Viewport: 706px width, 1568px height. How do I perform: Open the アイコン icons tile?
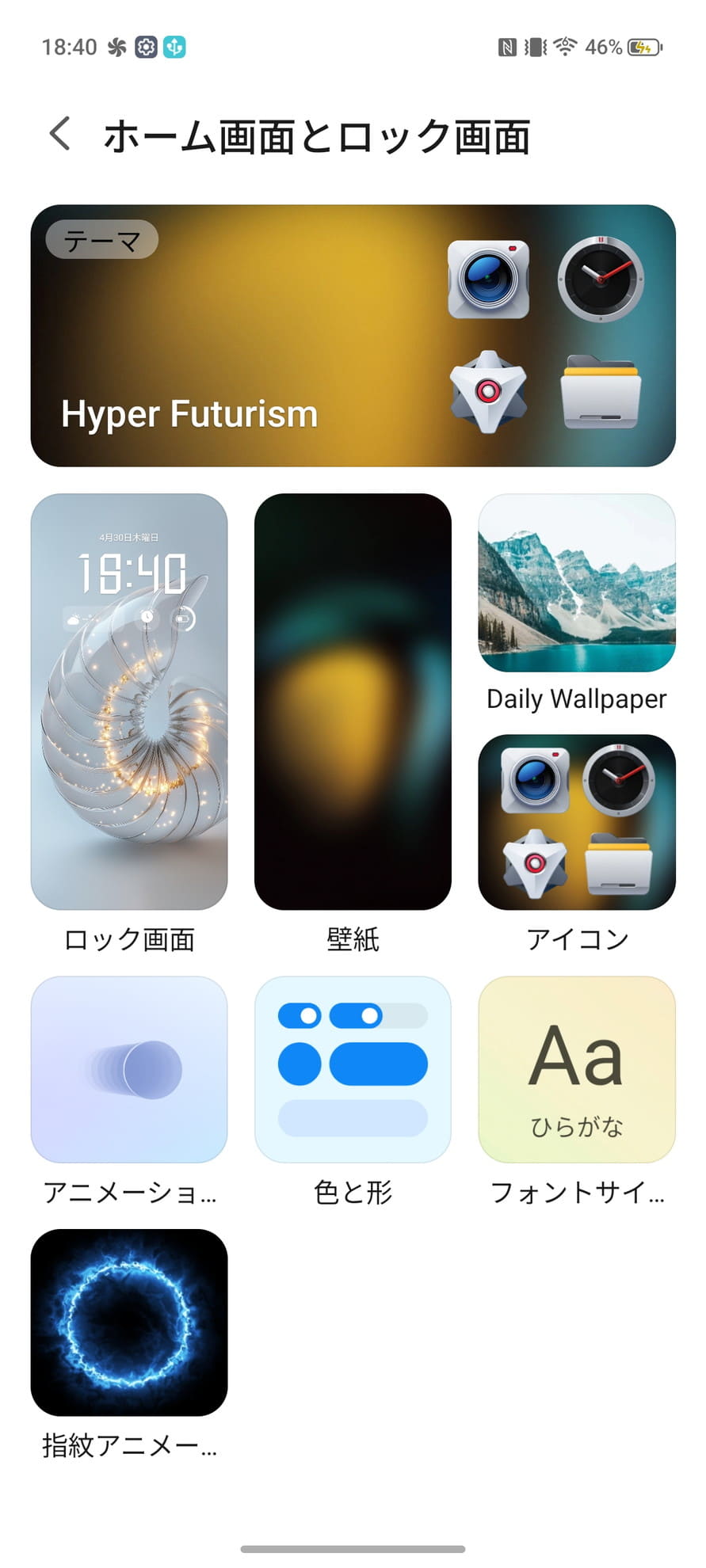(577, 822)
